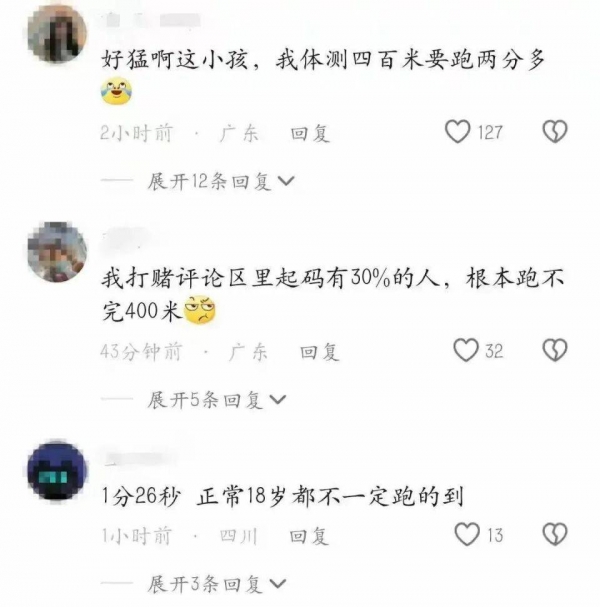Like the 1分26秒 comment
This screenshot has width=600, height=607.
(x=467, y=535)
